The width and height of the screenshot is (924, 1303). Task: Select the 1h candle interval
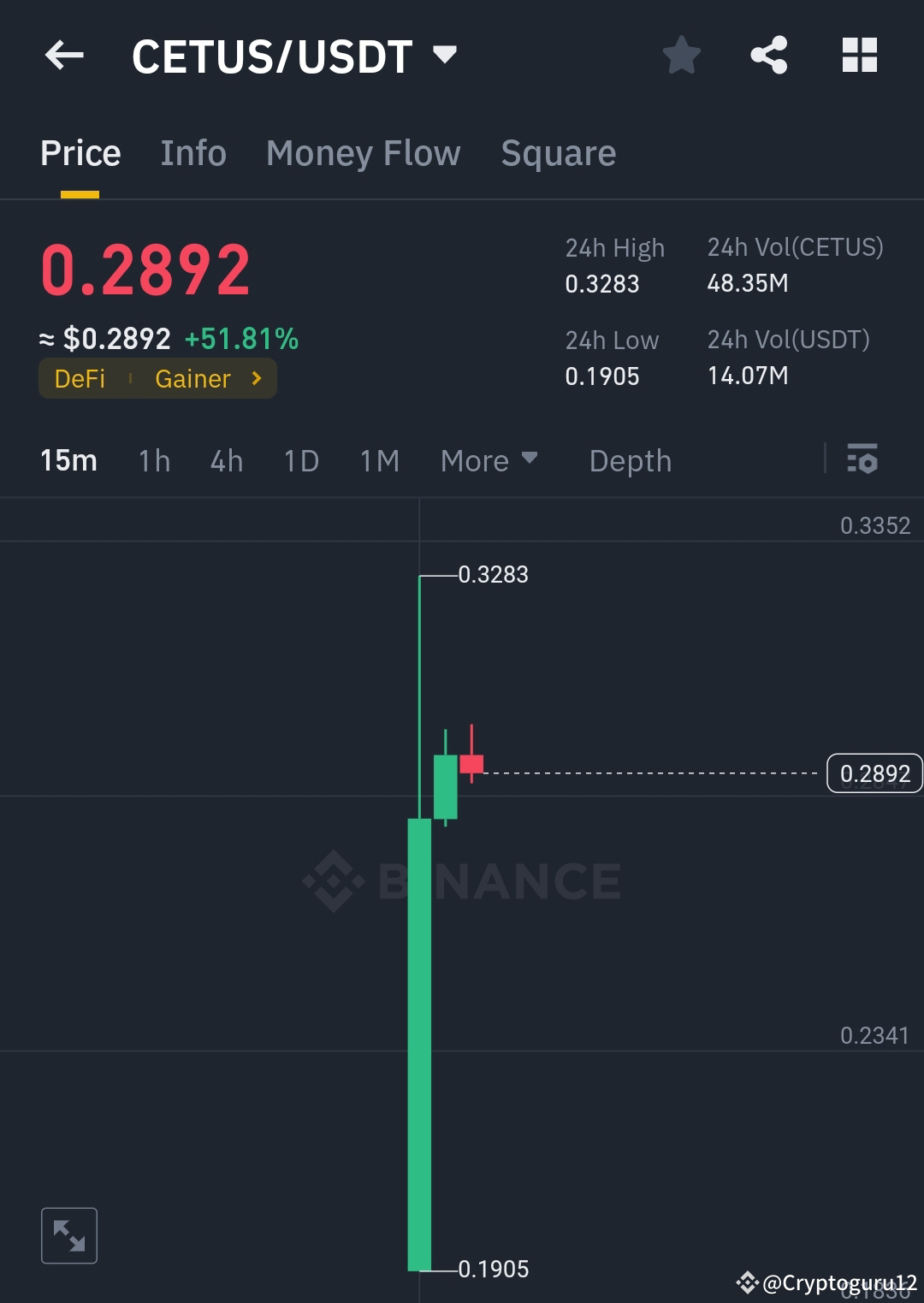(153, 460)
